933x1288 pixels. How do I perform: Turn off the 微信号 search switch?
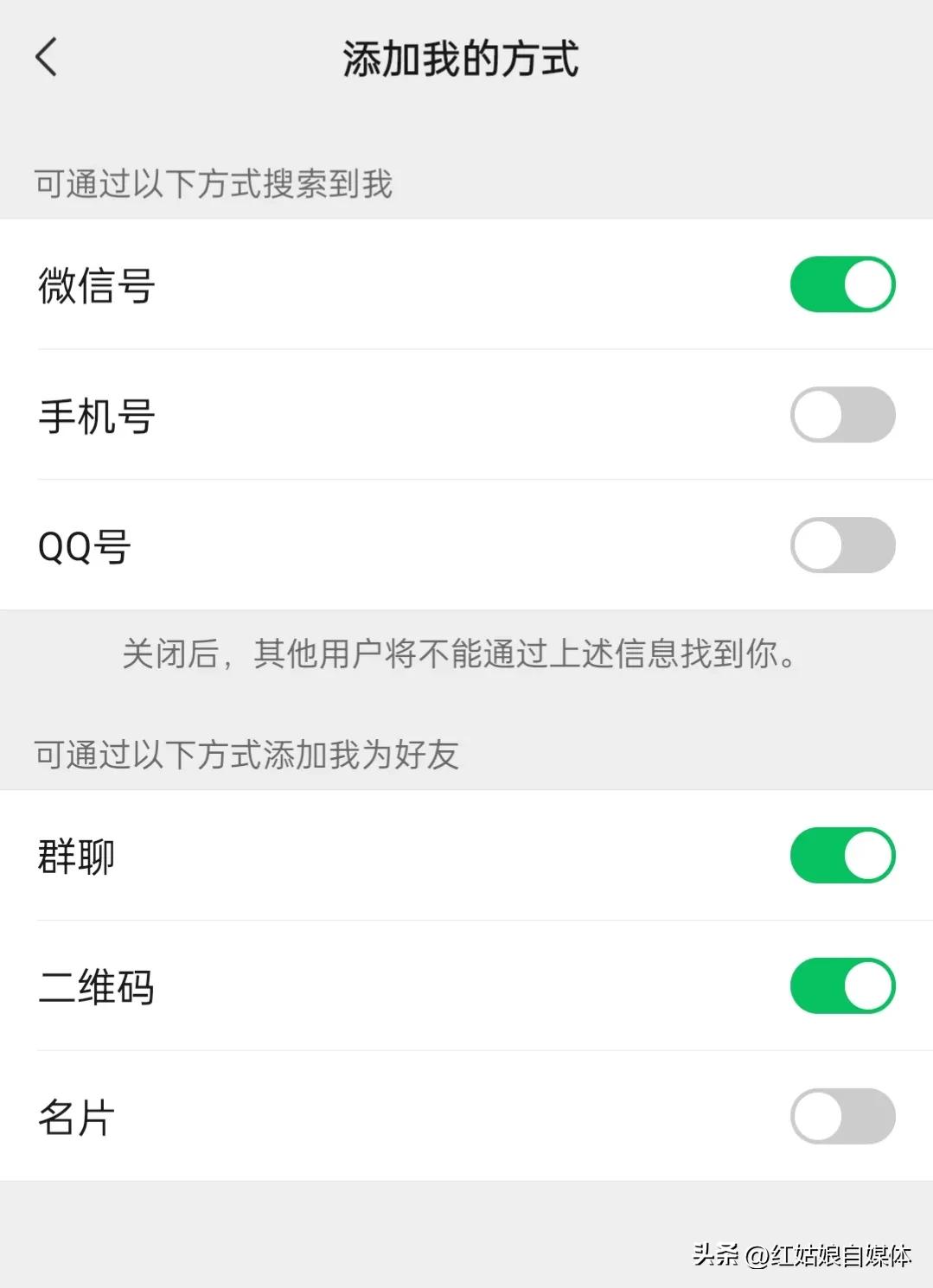(842, 284)
